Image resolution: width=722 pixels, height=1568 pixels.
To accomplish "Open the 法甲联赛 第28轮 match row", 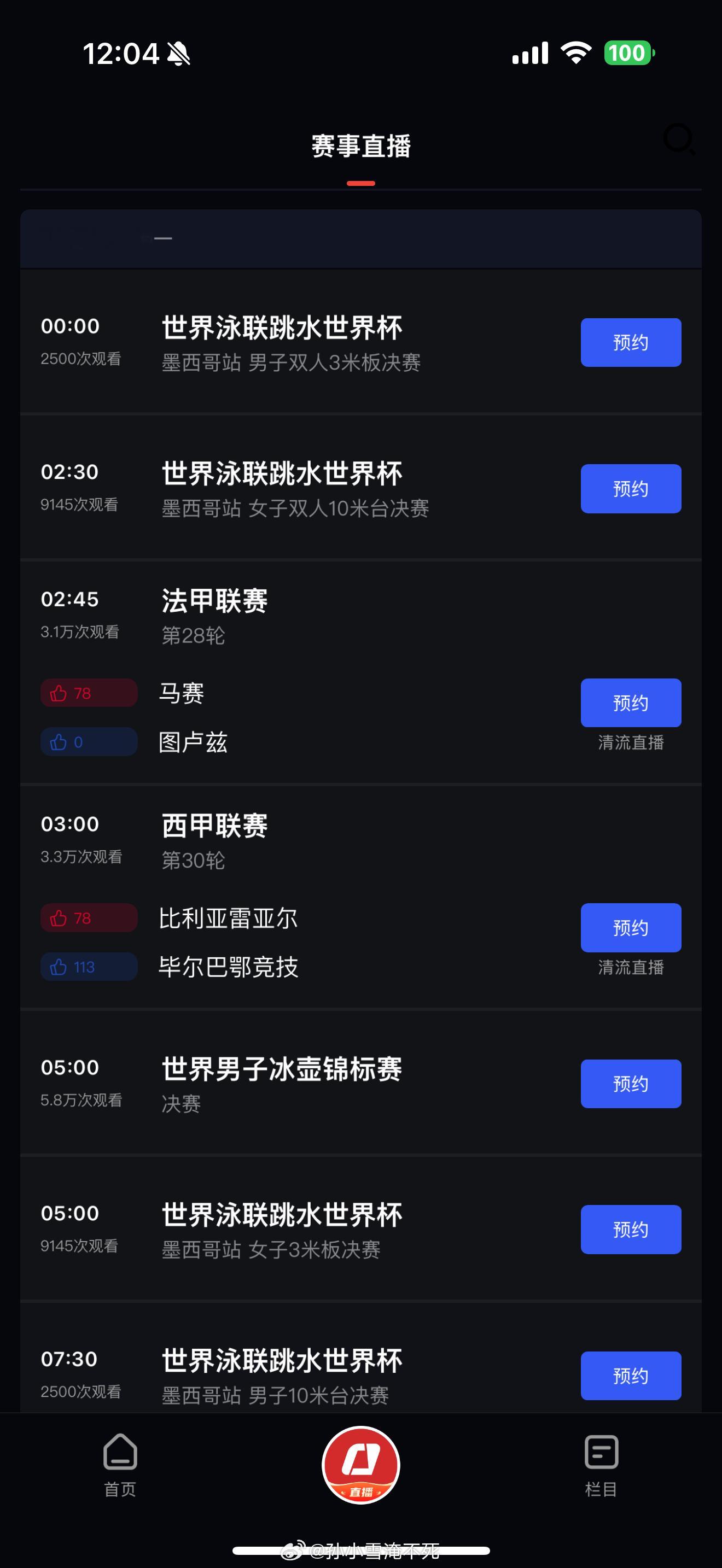I will point(361,671).
